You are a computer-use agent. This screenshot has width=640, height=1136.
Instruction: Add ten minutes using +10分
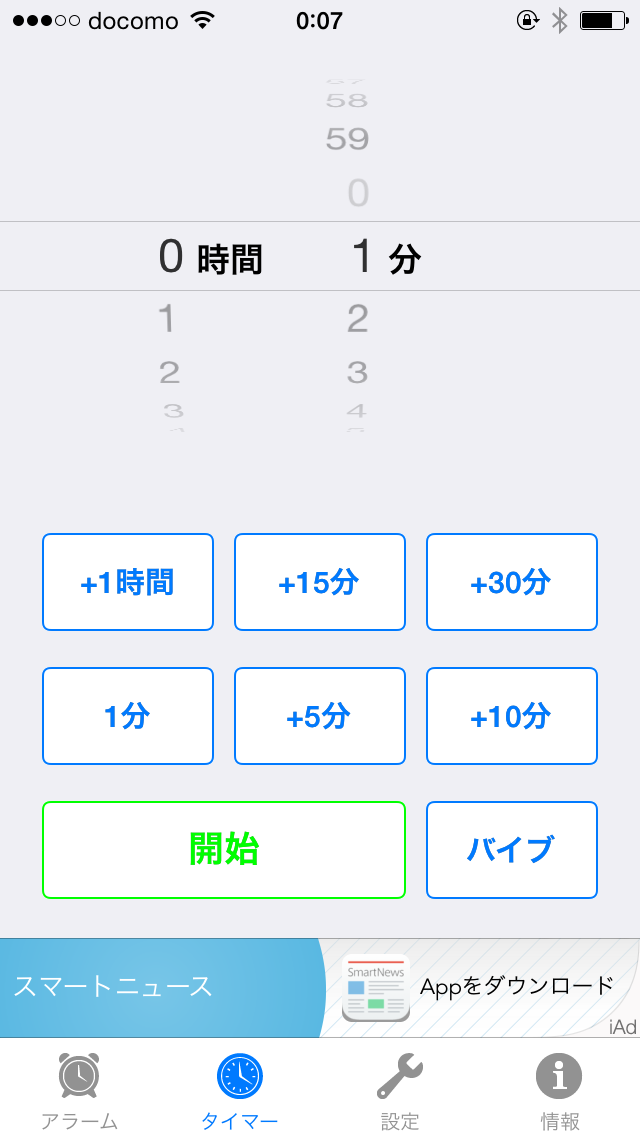tap(512, 716)
